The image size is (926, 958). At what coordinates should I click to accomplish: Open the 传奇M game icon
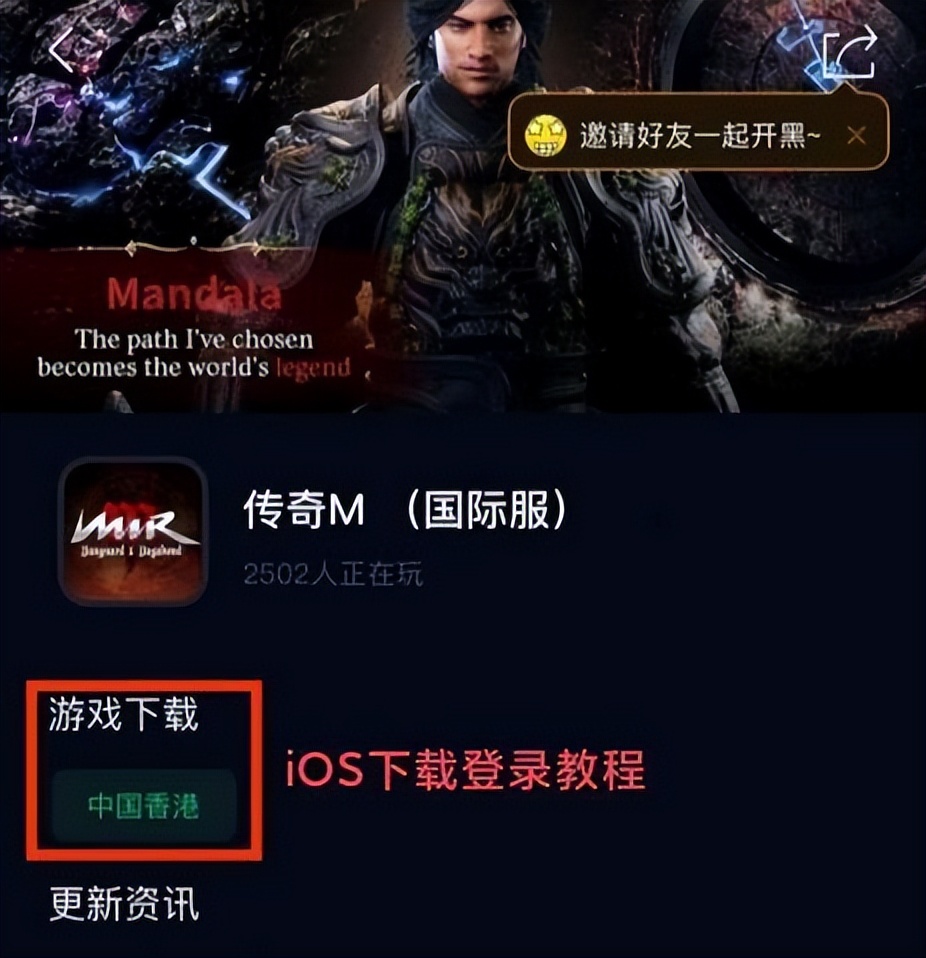coord(133,531)
